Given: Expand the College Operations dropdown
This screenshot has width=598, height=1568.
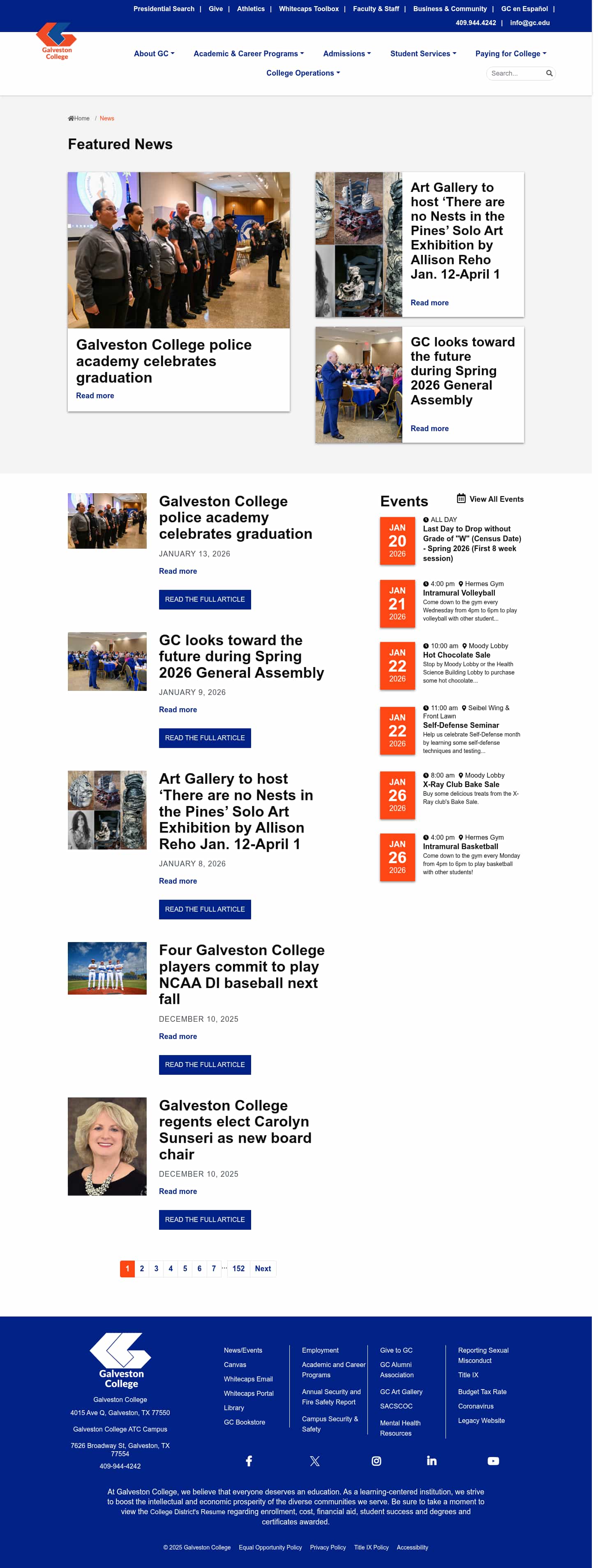Looking at the screenshot, I should coord(302,73).
